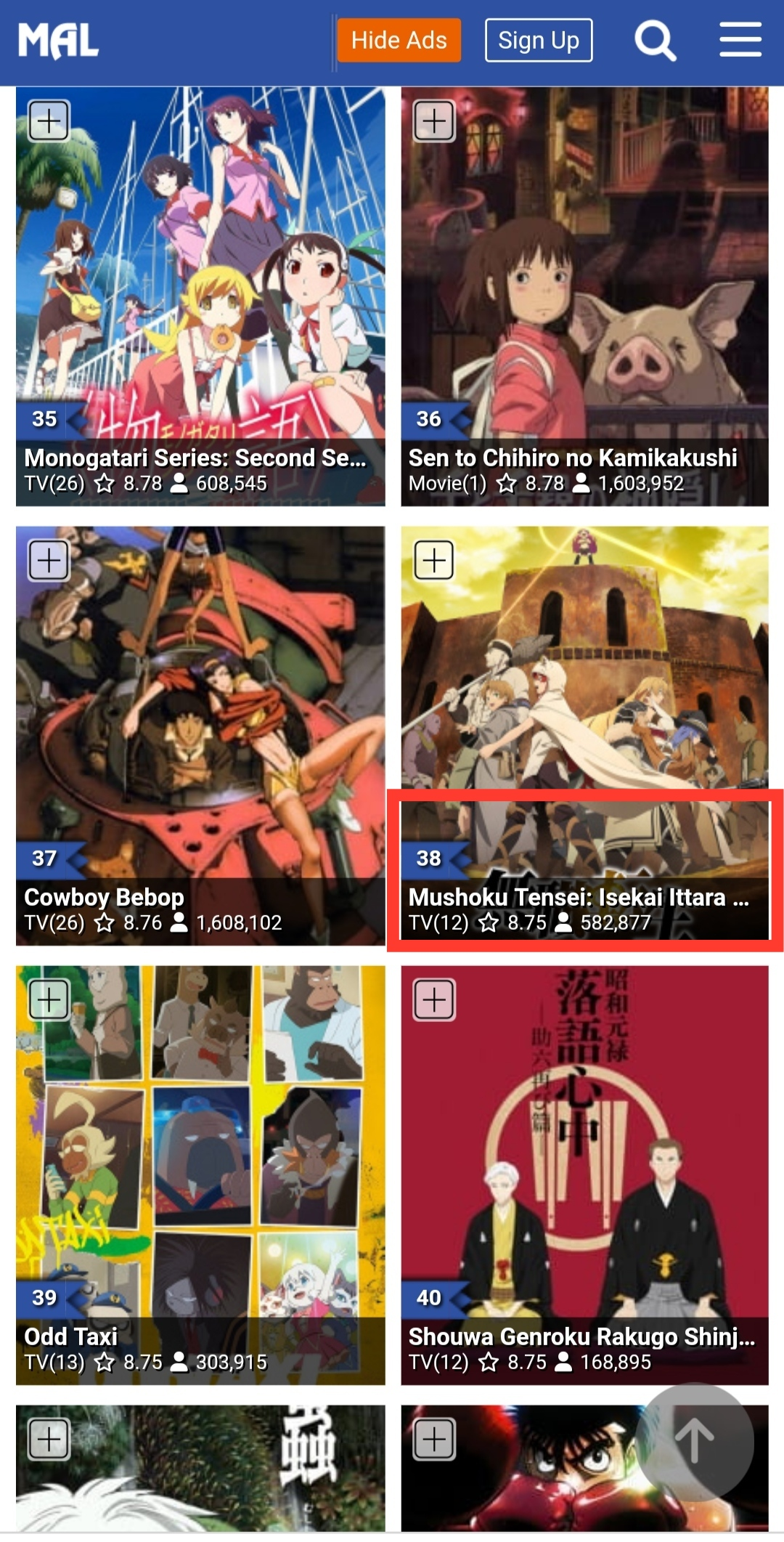The image size is (784, 1542).
Task: Add Mushoku Tensei to your list
Action: (x=434, y=560)
